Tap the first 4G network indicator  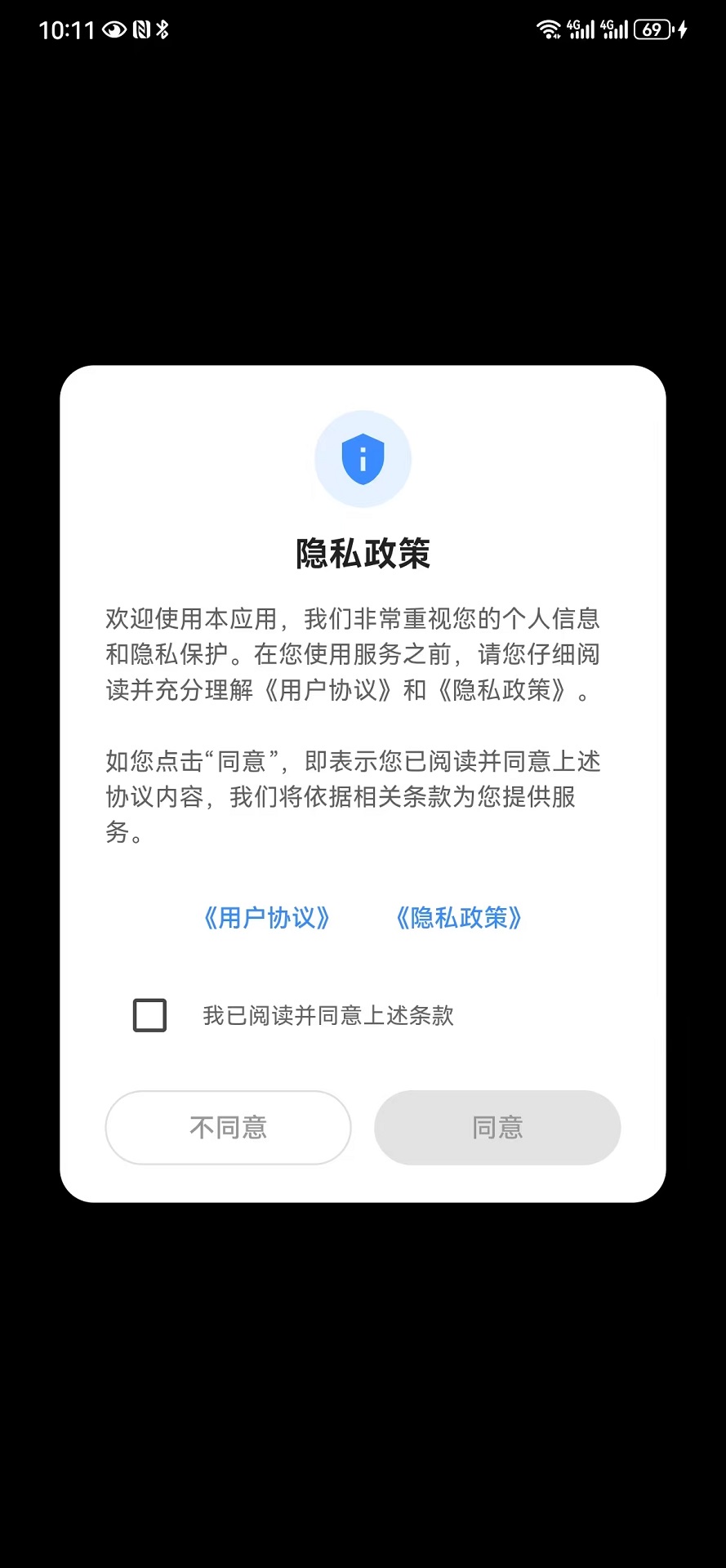(x=580, y=29)
